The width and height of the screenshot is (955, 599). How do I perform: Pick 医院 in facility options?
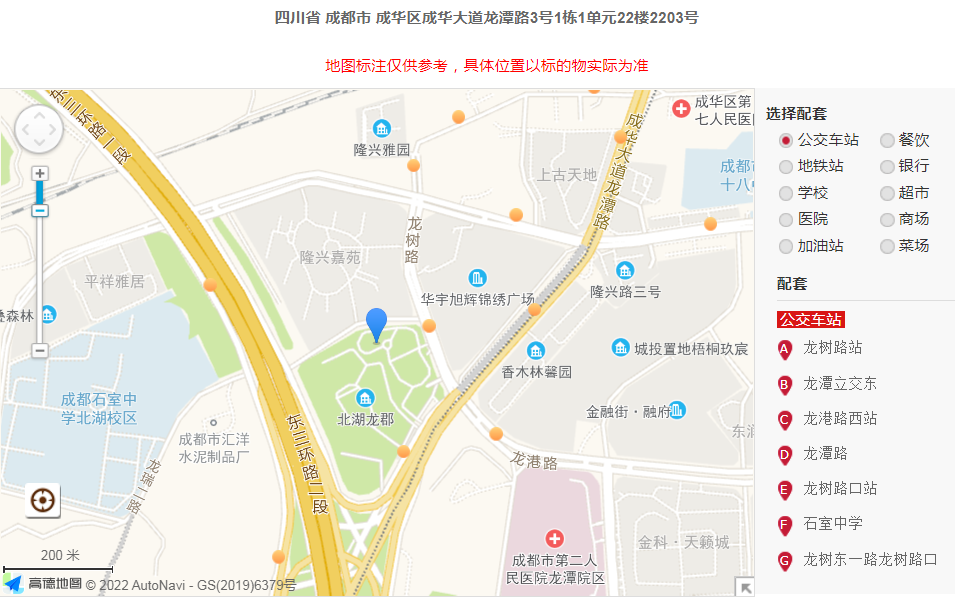point(786,219)
